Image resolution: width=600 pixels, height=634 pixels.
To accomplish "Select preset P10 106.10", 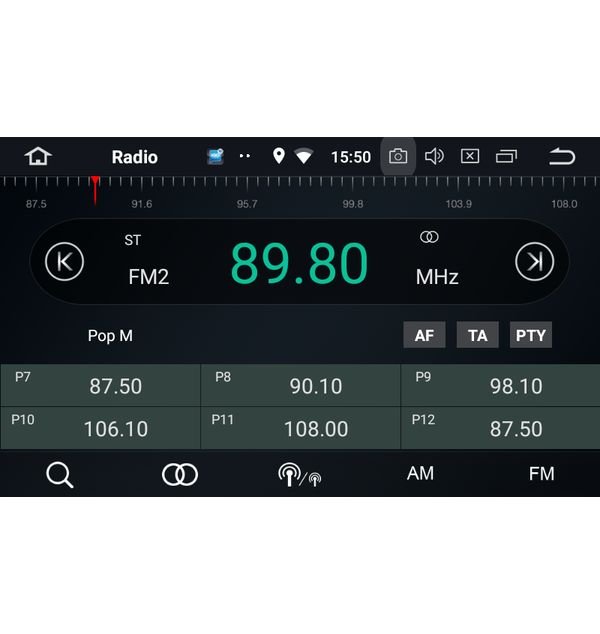I will point(100,428).
